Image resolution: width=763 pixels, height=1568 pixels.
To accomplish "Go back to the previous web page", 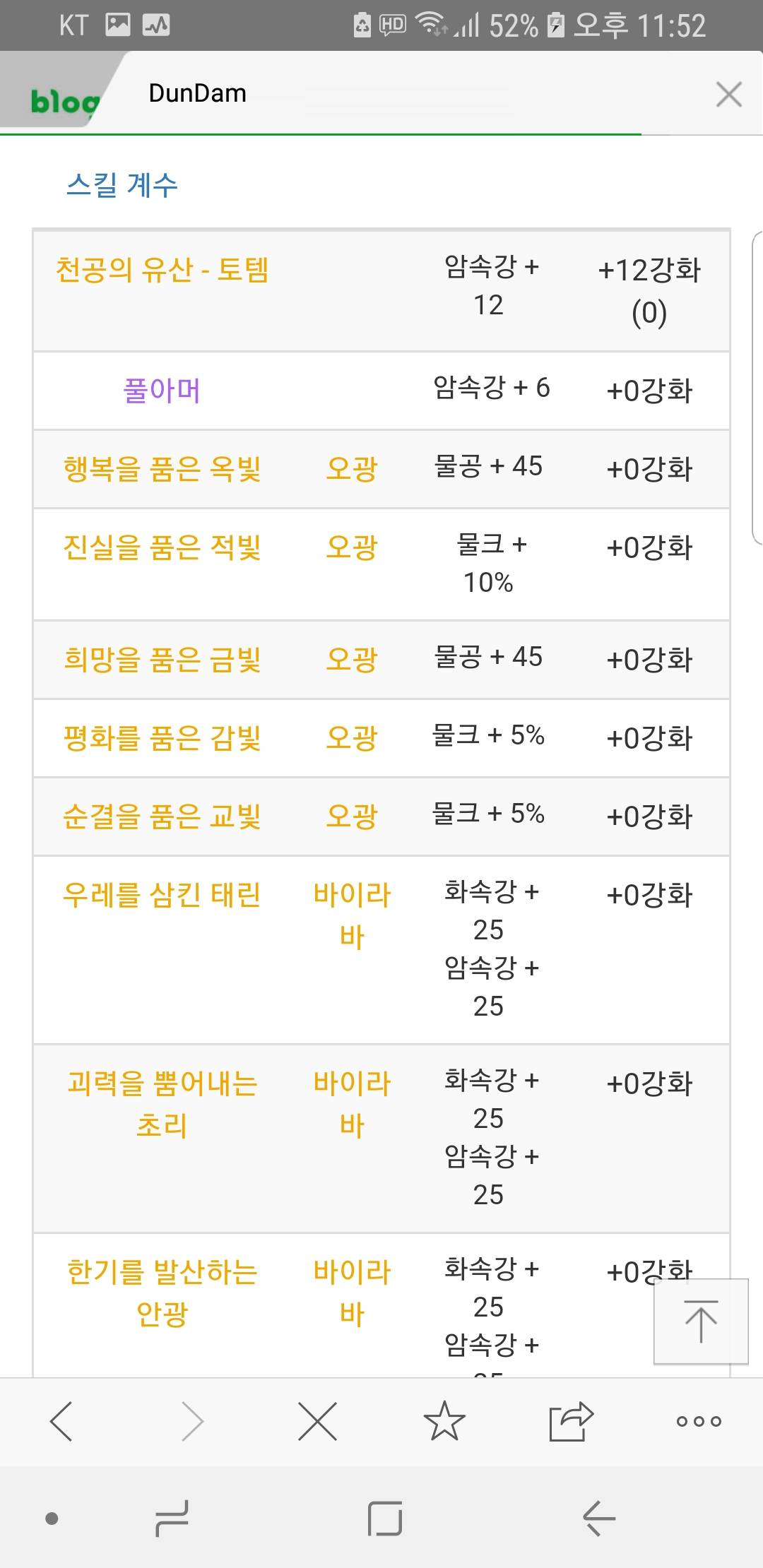I will (62, 1421).
